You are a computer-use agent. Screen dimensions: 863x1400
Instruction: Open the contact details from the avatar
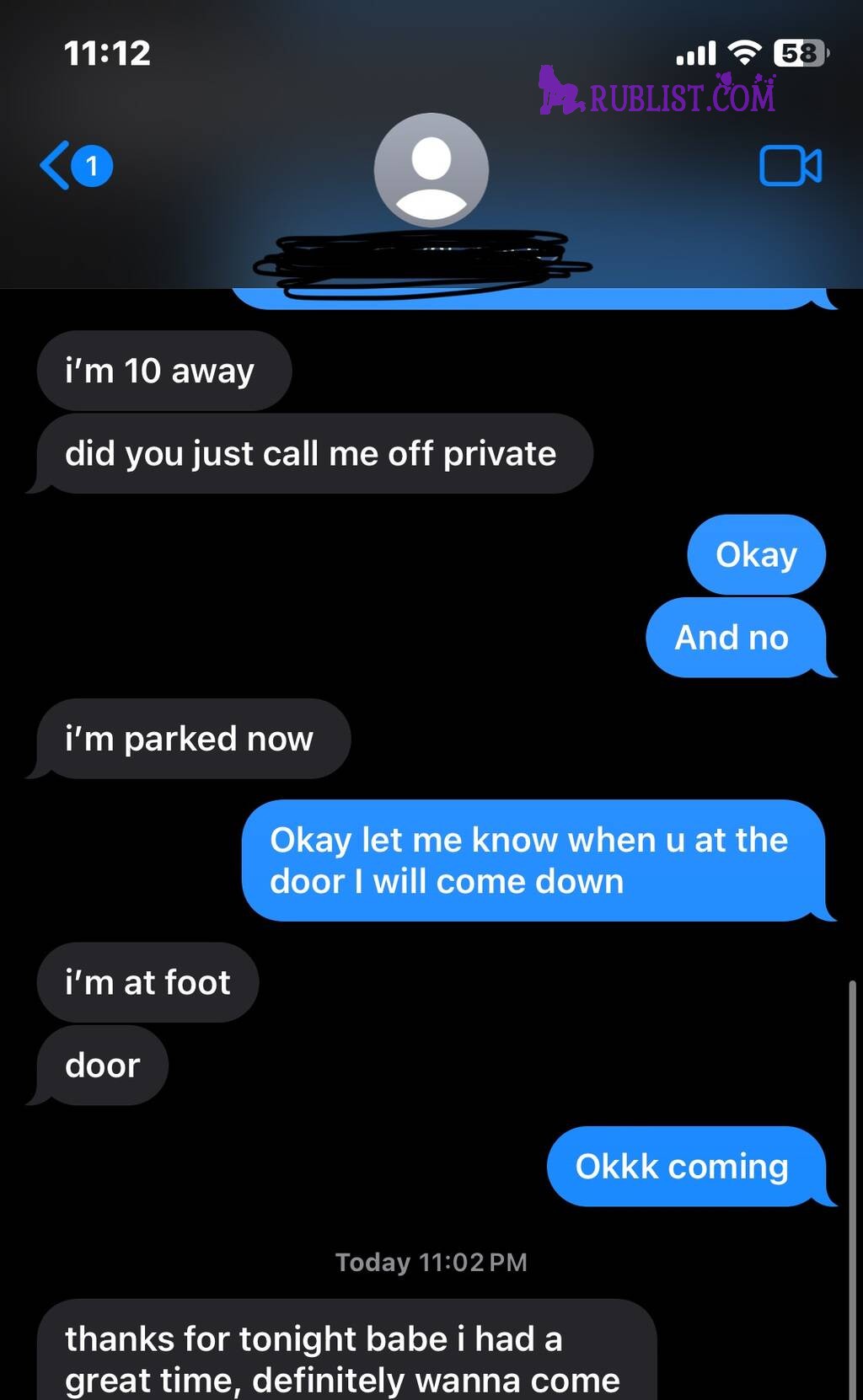[x=431, y=171]
